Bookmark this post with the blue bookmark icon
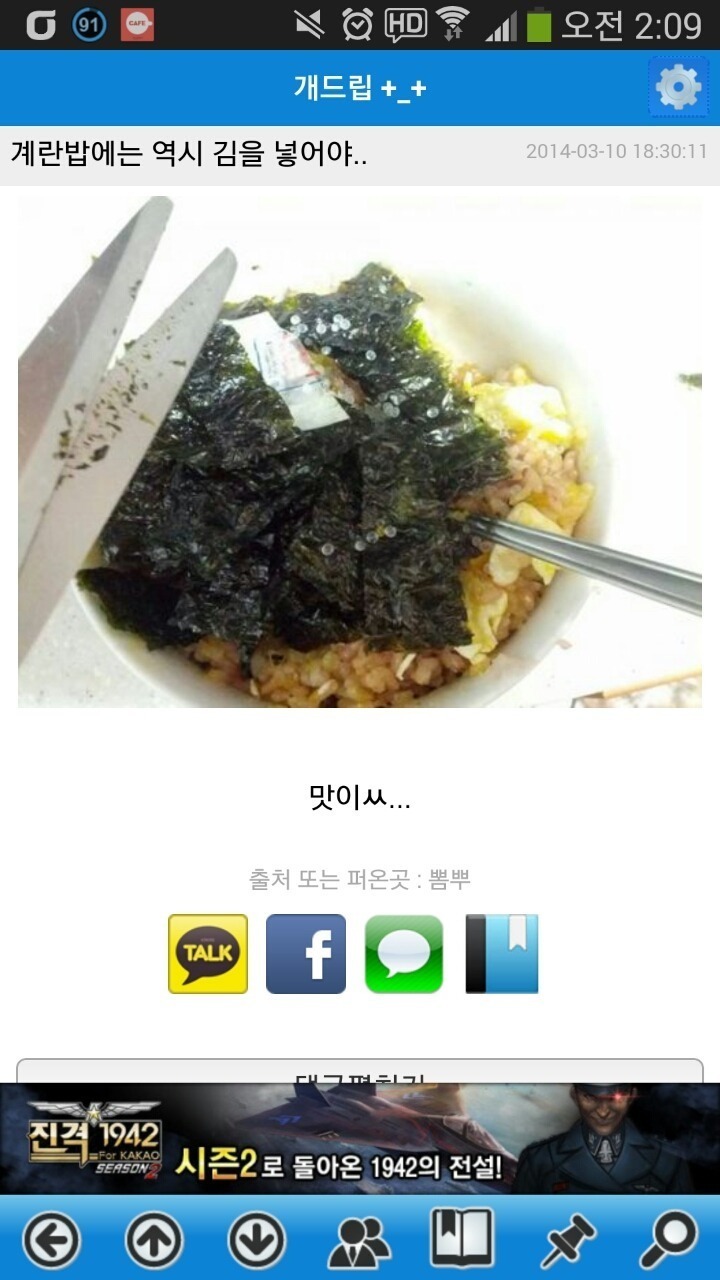Viewport: 720px width, 1280px height. pyautogui.click(x=502, y=954)
